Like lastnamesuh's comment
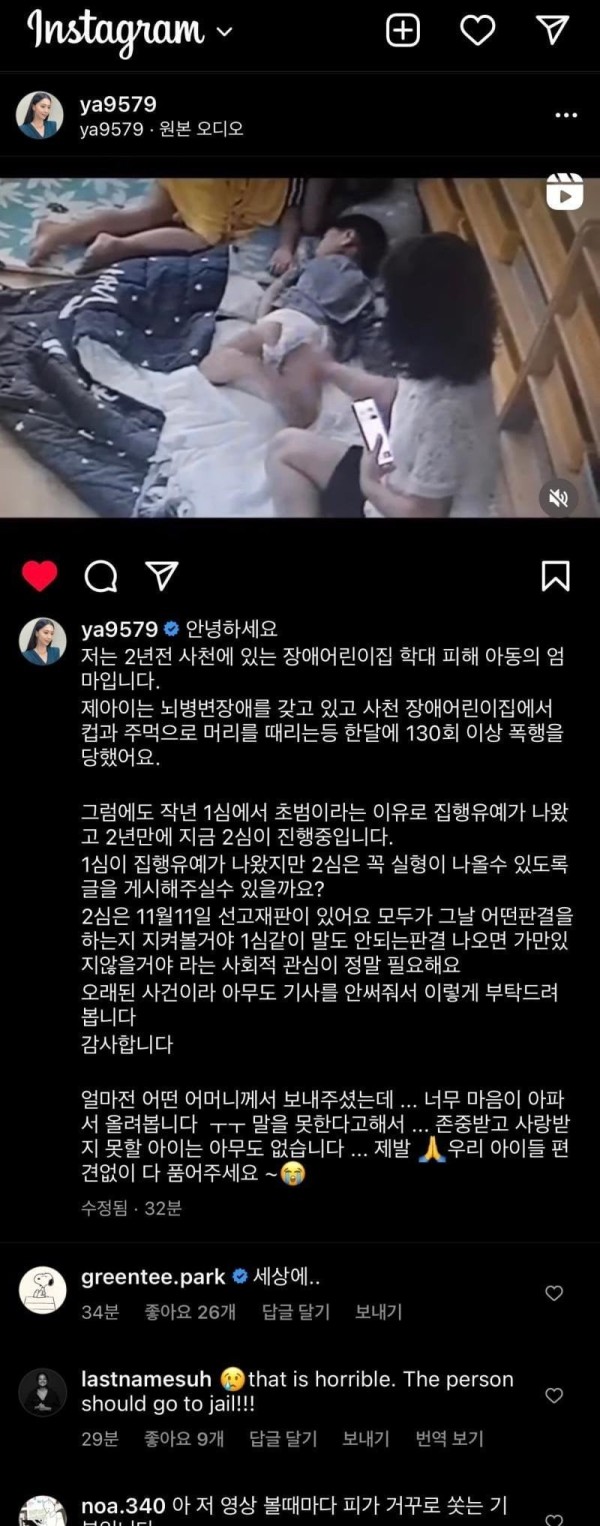Viewport: 600px width, 1526px height. pyautogui.click(x=554, y=1395)
